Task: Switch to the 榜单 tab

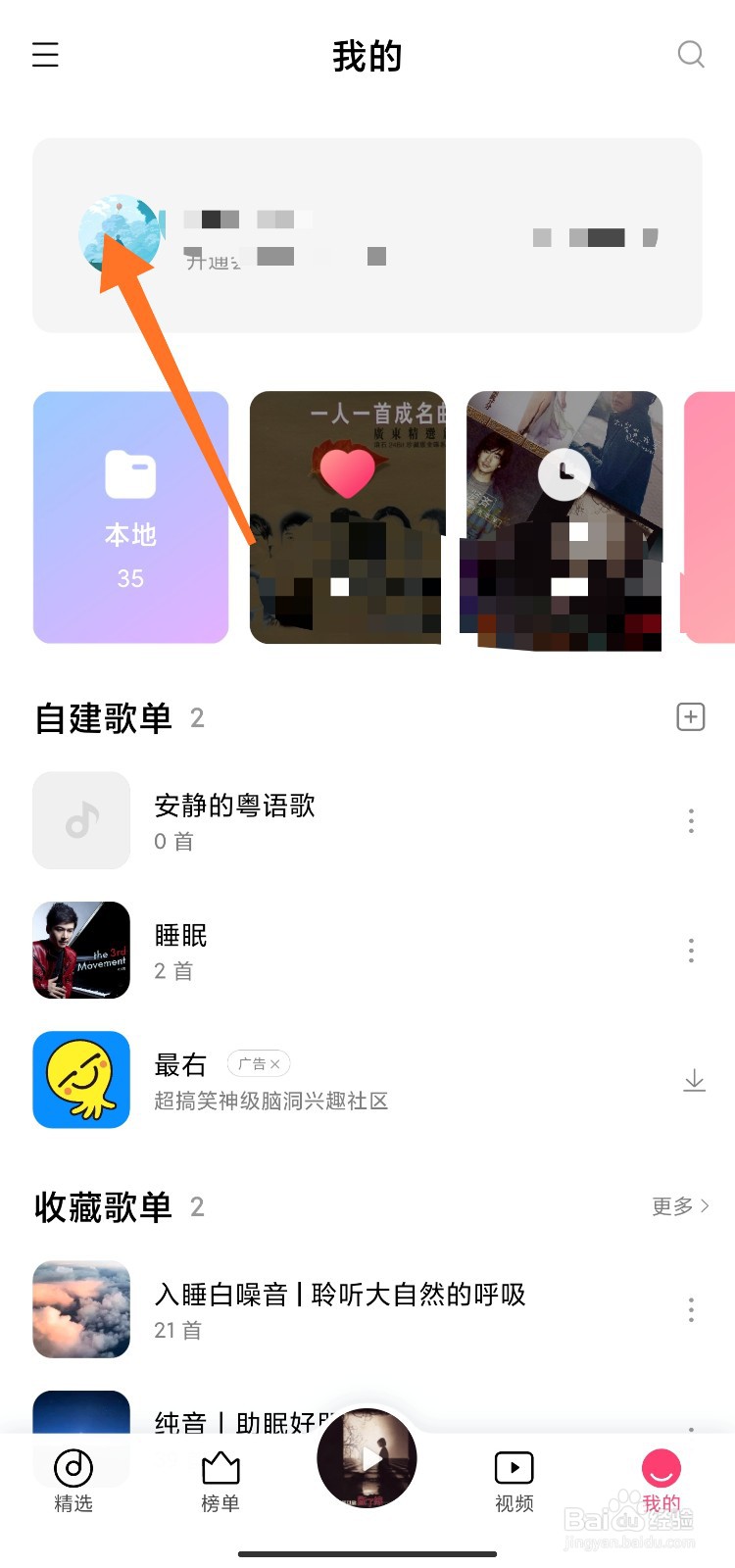Action: [x=220, y=1480]
